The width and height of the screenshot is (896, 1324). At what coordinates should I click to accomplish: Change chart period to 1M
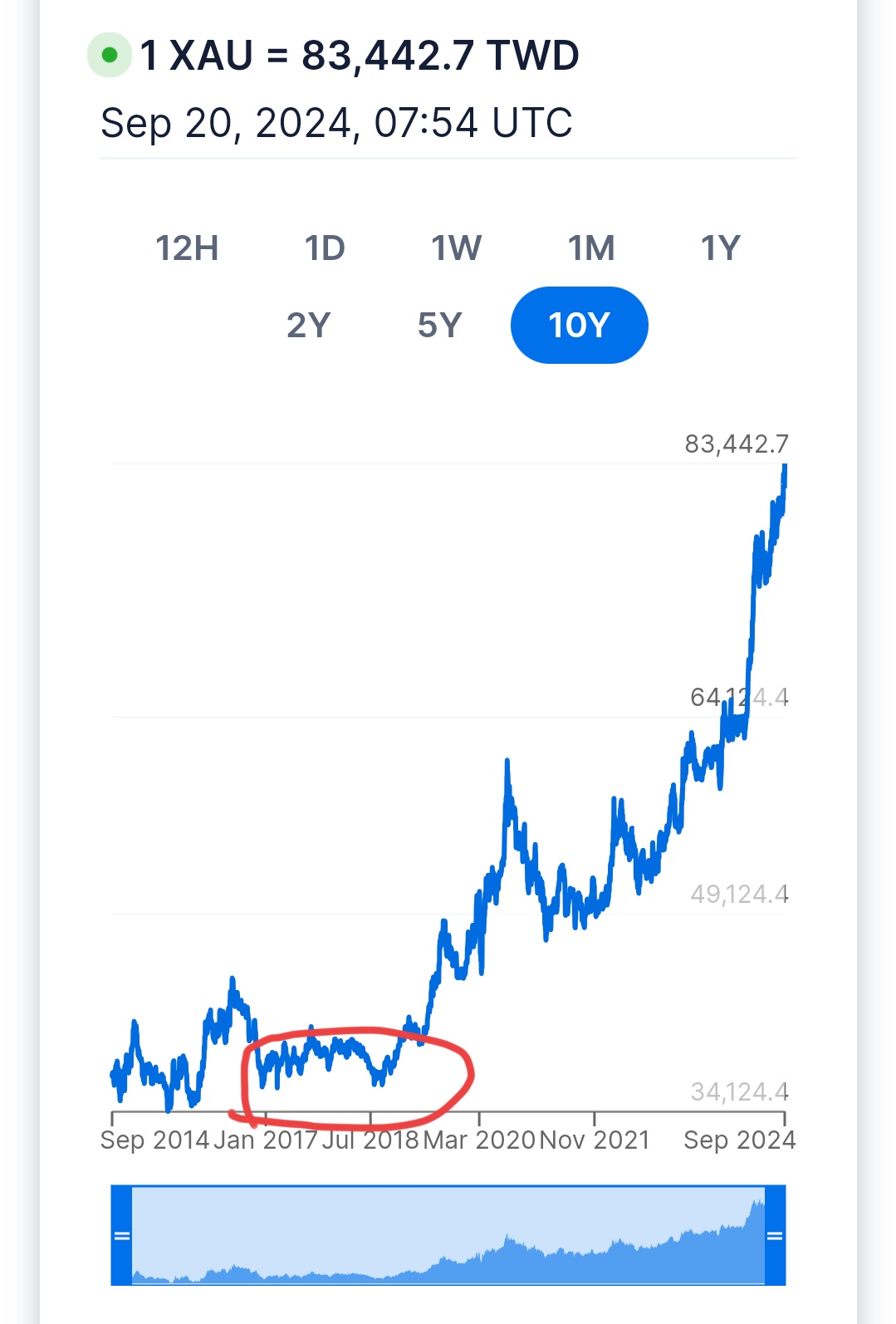591,248
